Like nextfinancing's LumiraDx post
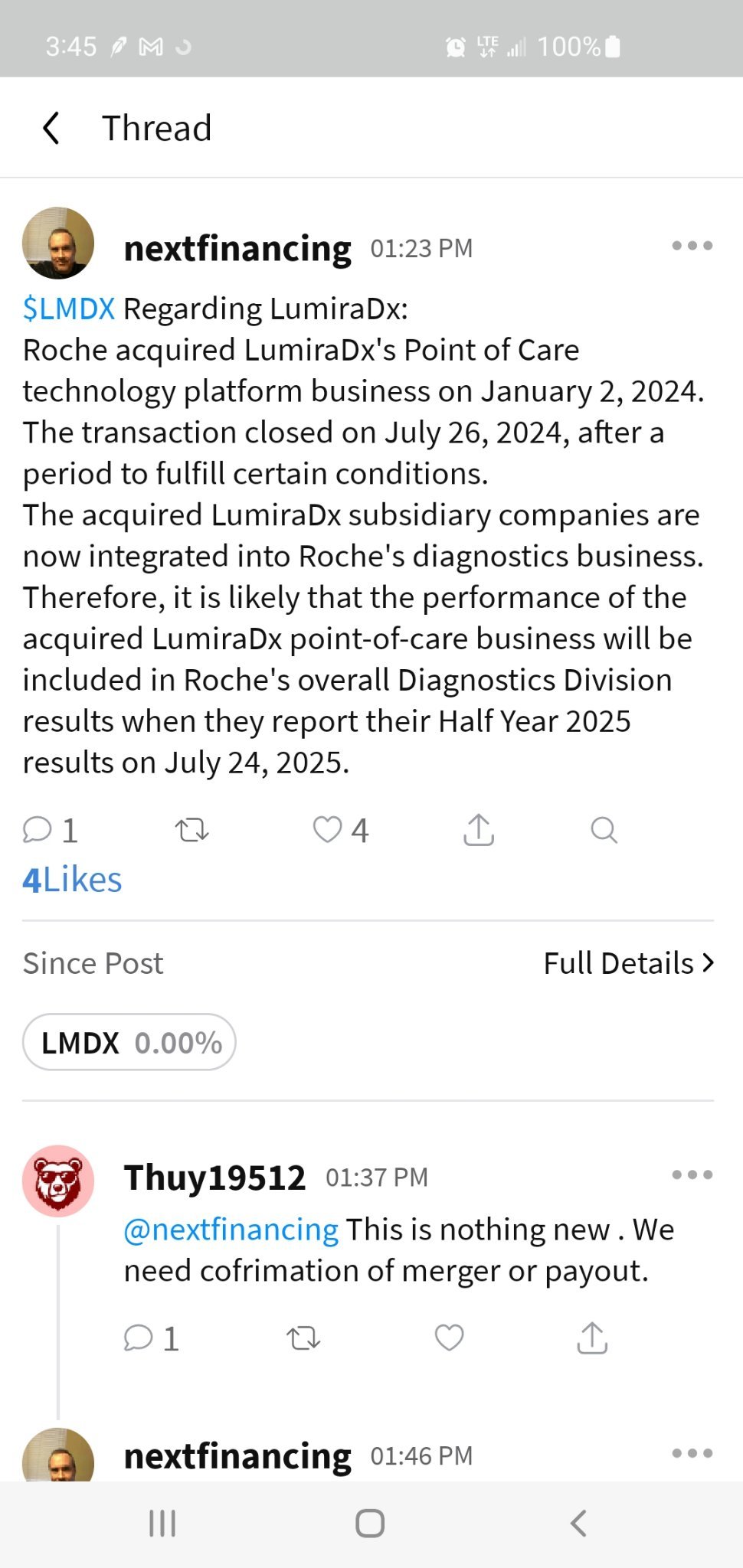The height and width of the screenshot is (1568, 743). 340,830
